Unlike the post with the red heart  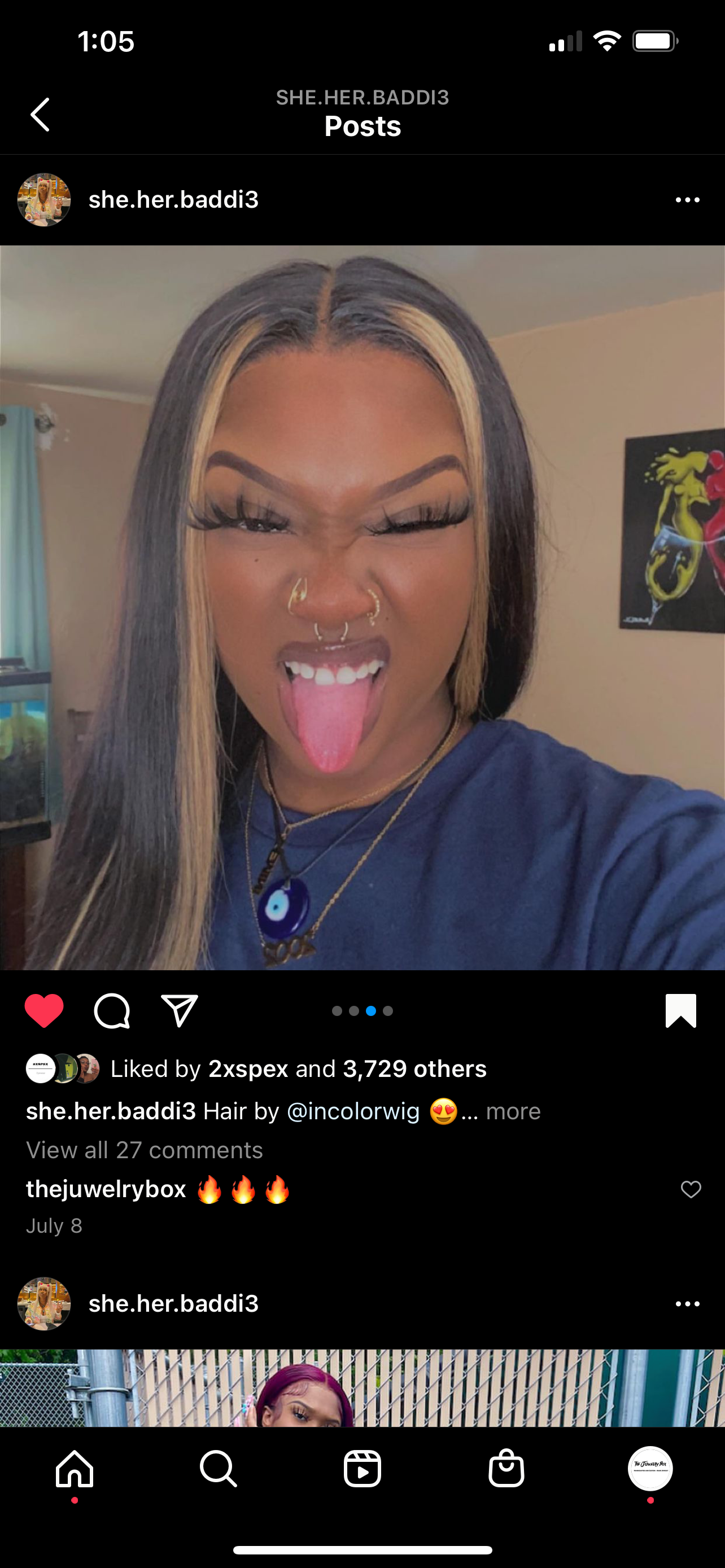click(x=44, y=1011)
